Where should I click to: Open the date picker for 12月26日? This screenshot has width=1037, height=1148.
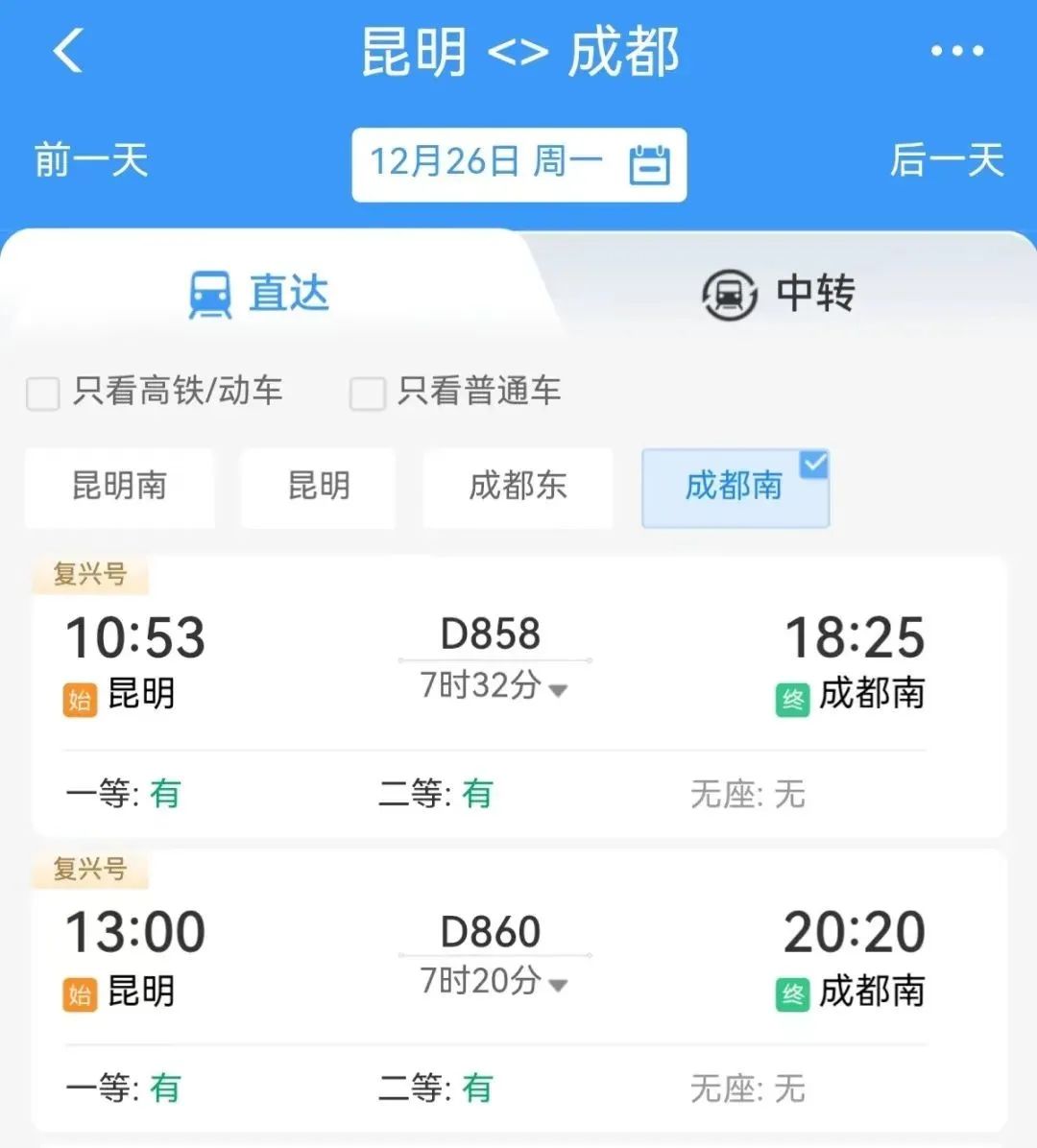518,164
